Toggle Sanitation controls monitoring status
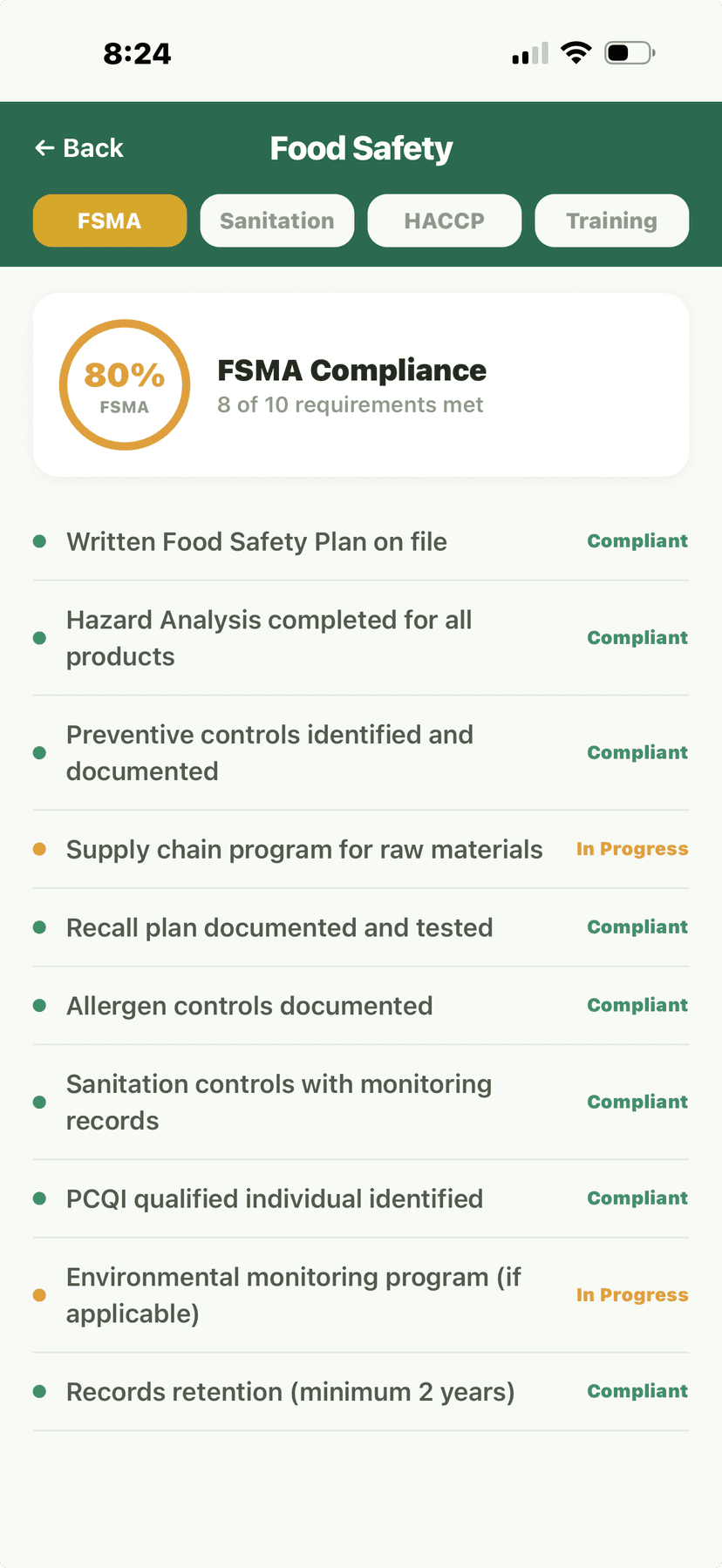This screenshot has height=1568, width=722. point(637,1102)
